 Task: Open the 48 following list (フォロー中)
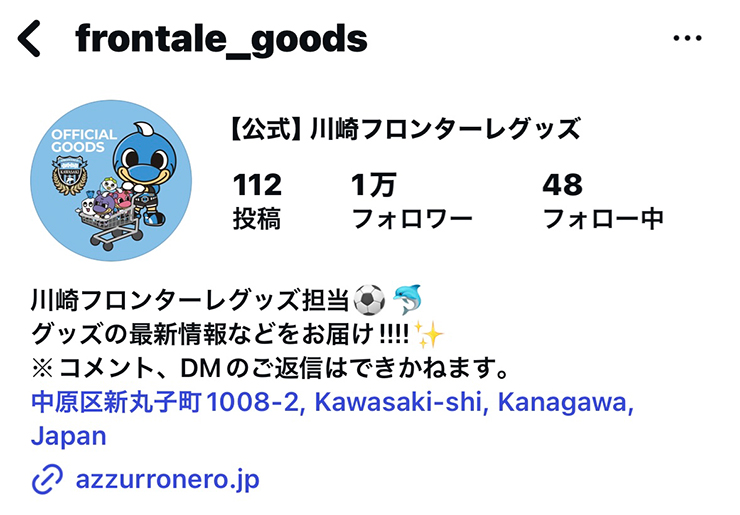(602, 201)
